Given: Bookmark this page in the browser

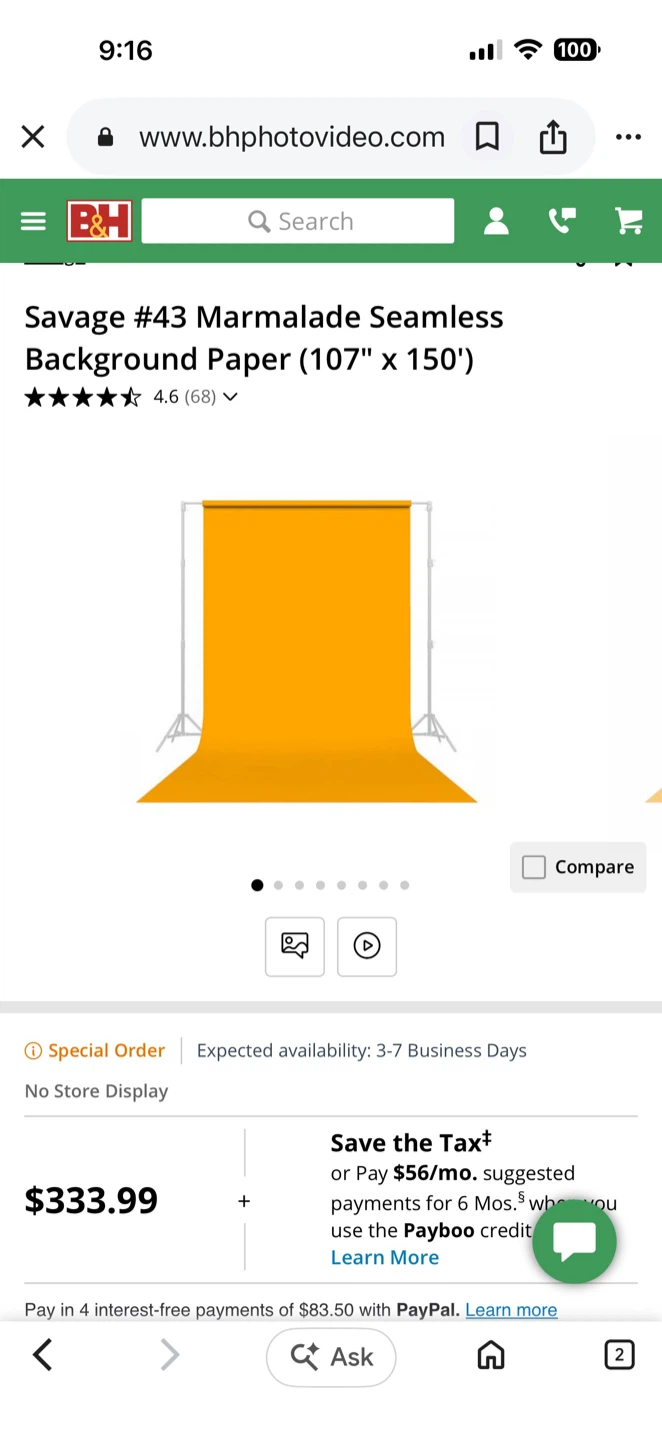Looking at the screenshot, I should (x=487, y=137).
